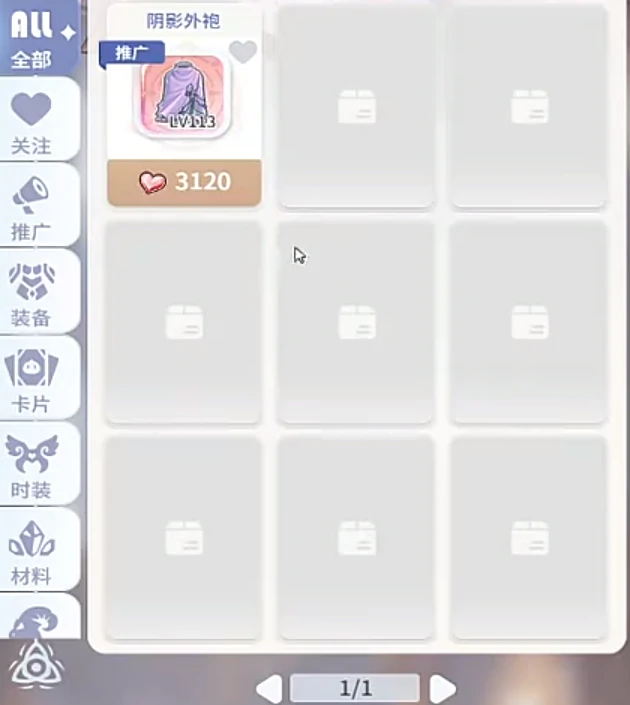Go to the next page arrow

tap(442, 688)
